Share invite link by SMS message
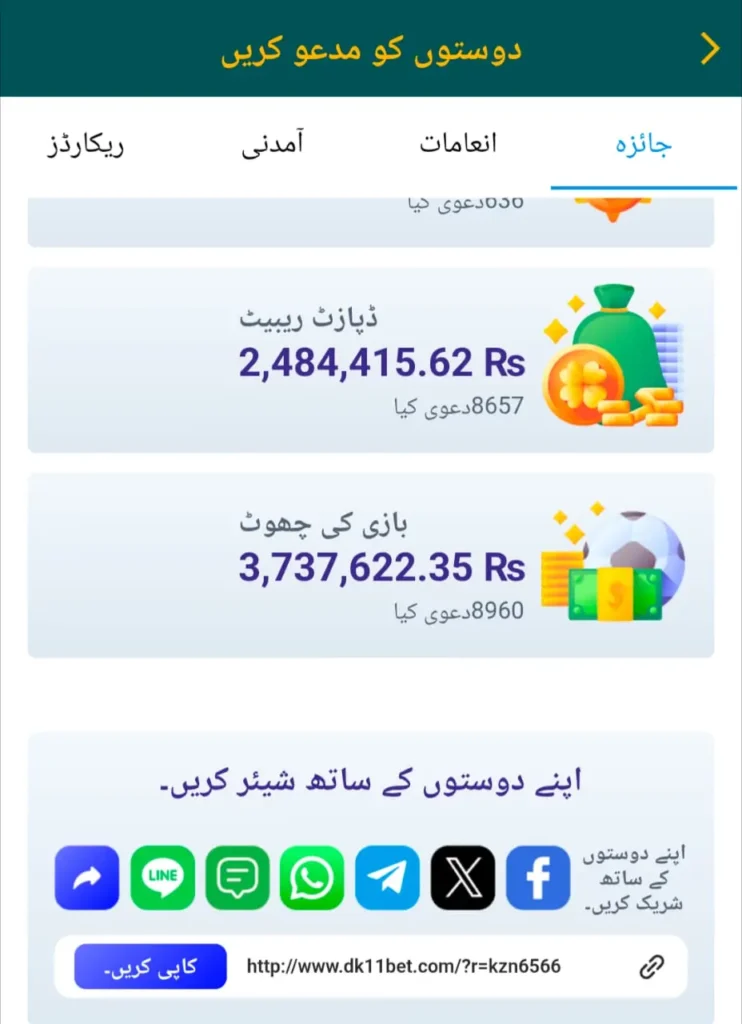Viewport: 742px width, 1024px height. [x=238, y=878]
